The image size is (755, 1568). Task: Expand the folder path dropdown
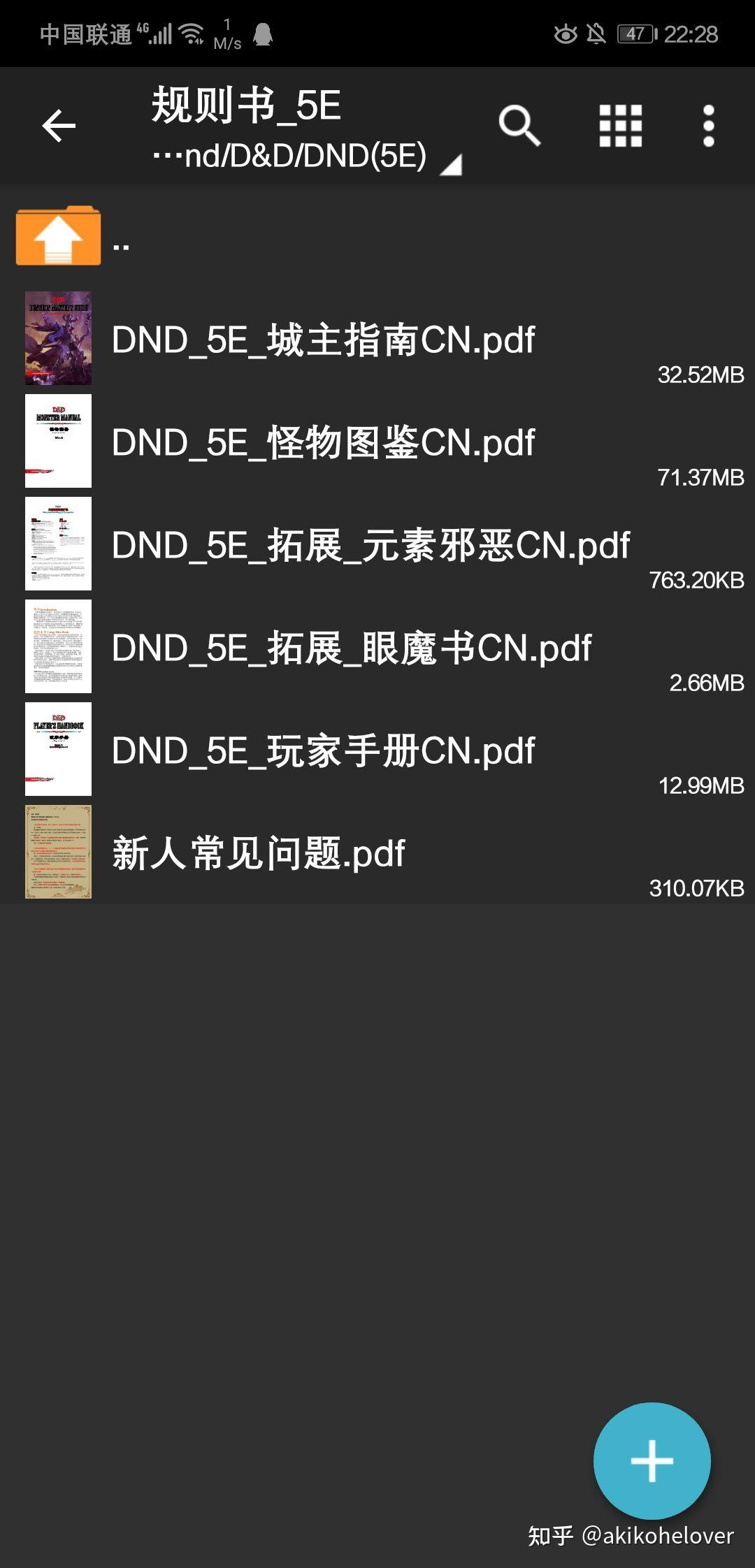pyautogui.click(x=308, y=157)
